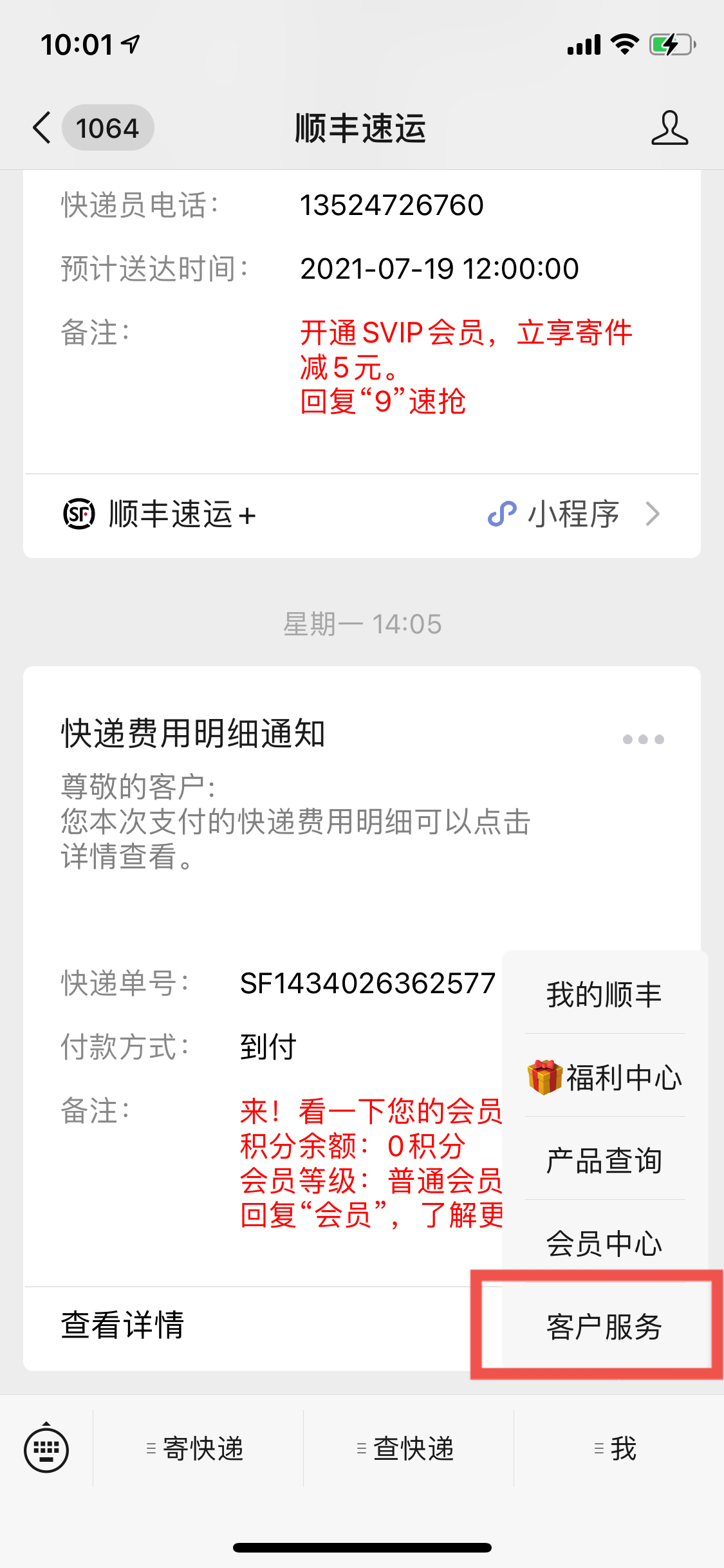724x1568 pixels.
Task: Open 福利中心 in the popup menu
Action: [x=604, y=1077]
